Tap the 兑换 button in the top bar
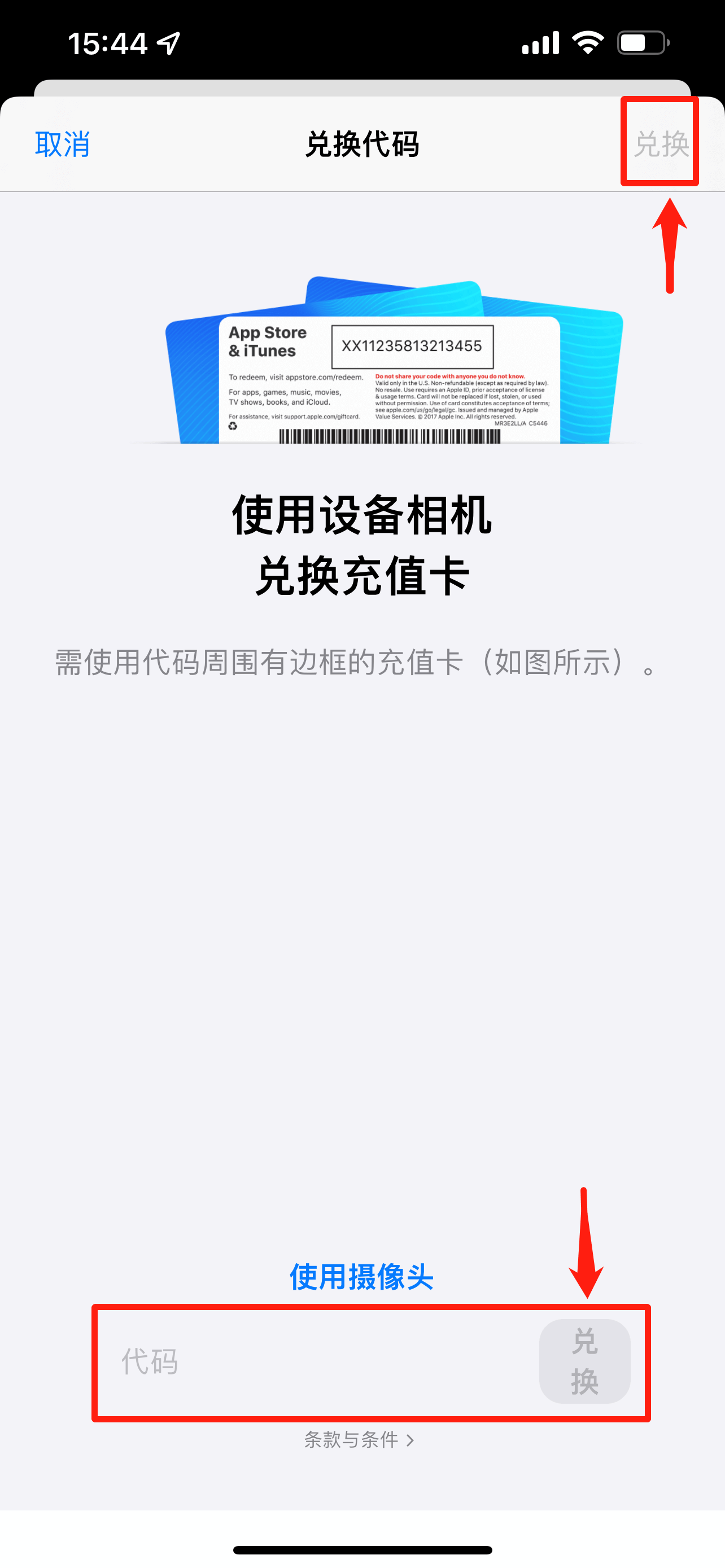The height and width of the screenshot is (1568, 725). 661,145
